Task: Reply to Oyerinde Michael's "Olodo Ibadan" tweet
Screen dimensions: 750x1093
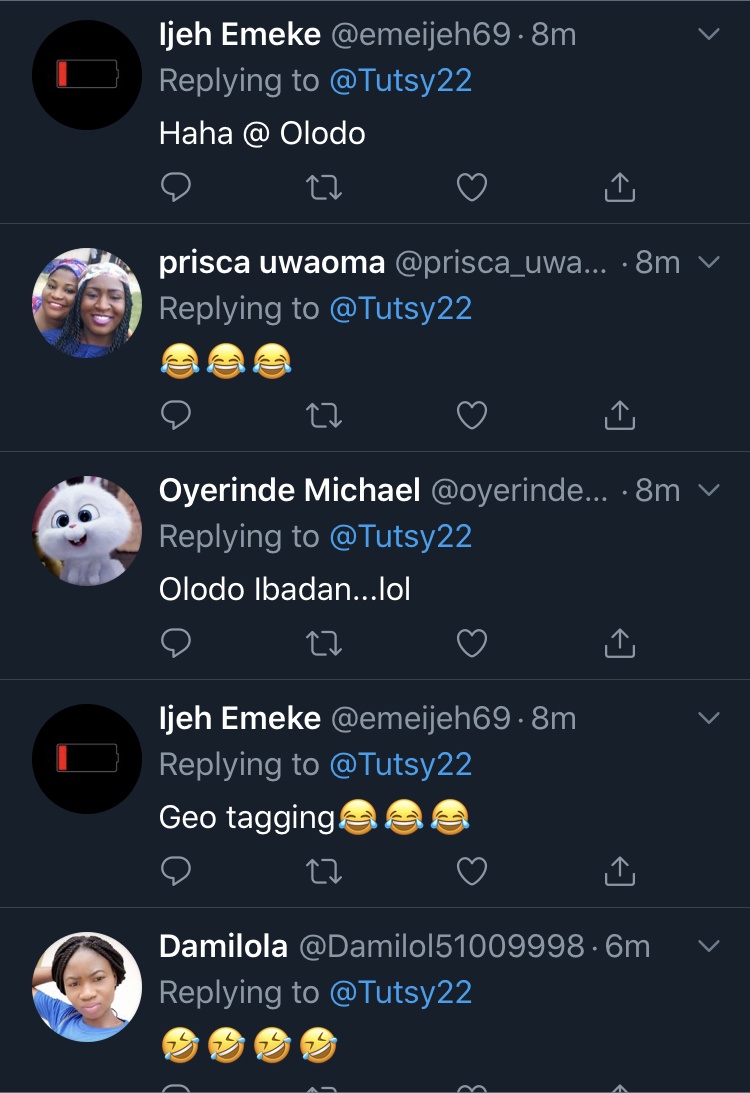Action: click(176, 643)
